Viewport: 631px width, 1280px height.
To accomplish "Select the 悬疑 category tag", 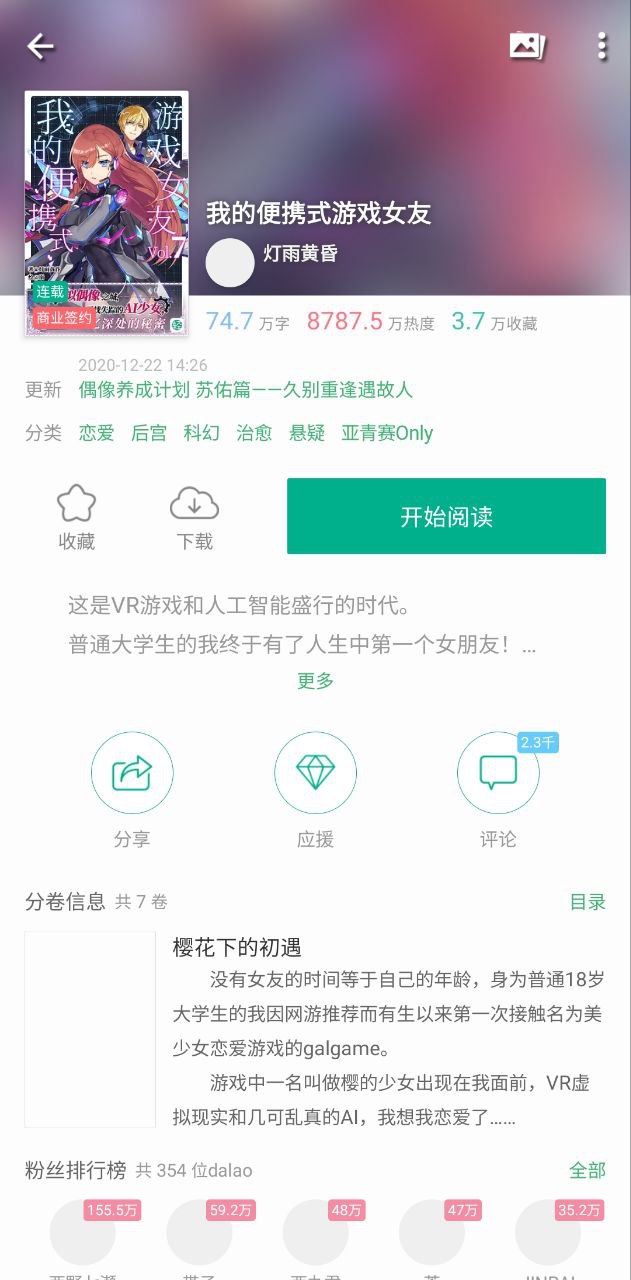I will coord(307,433).
